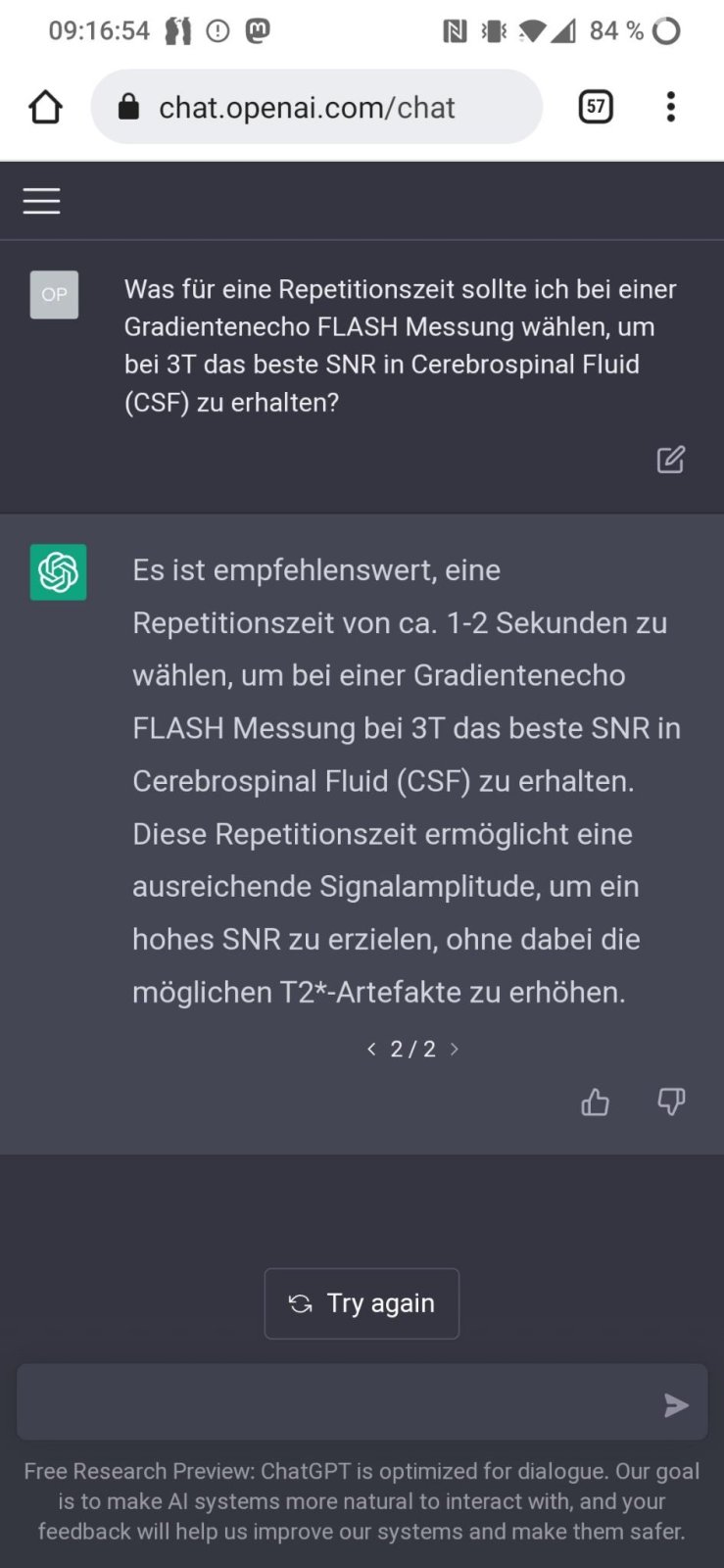The height and width of the screenshot is (1568, 724).
Task: Send the message with arrow icon
Action: pos(676,1405)
